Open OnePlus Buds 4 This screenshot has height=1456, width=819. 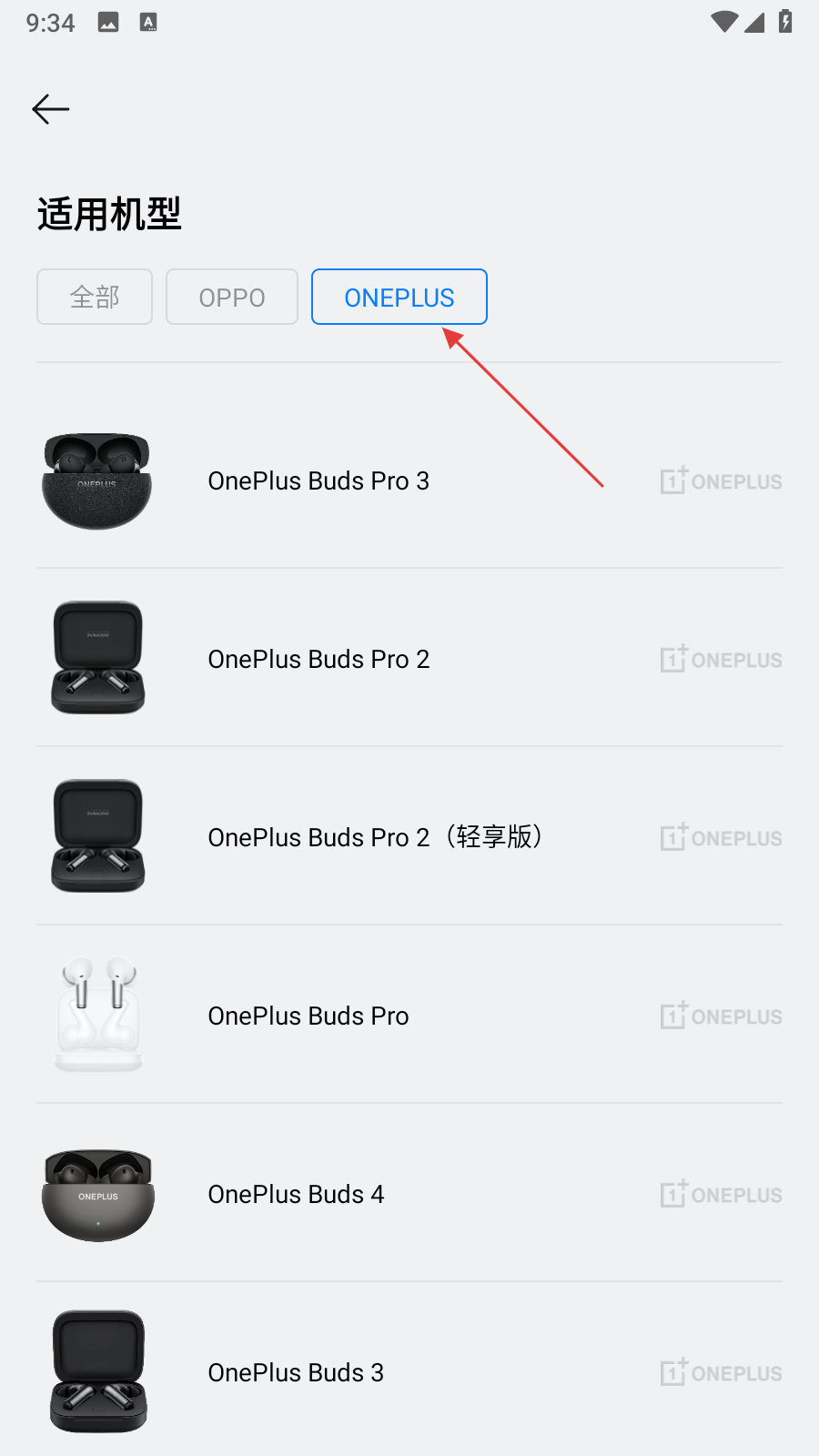tap(296, 1194)
